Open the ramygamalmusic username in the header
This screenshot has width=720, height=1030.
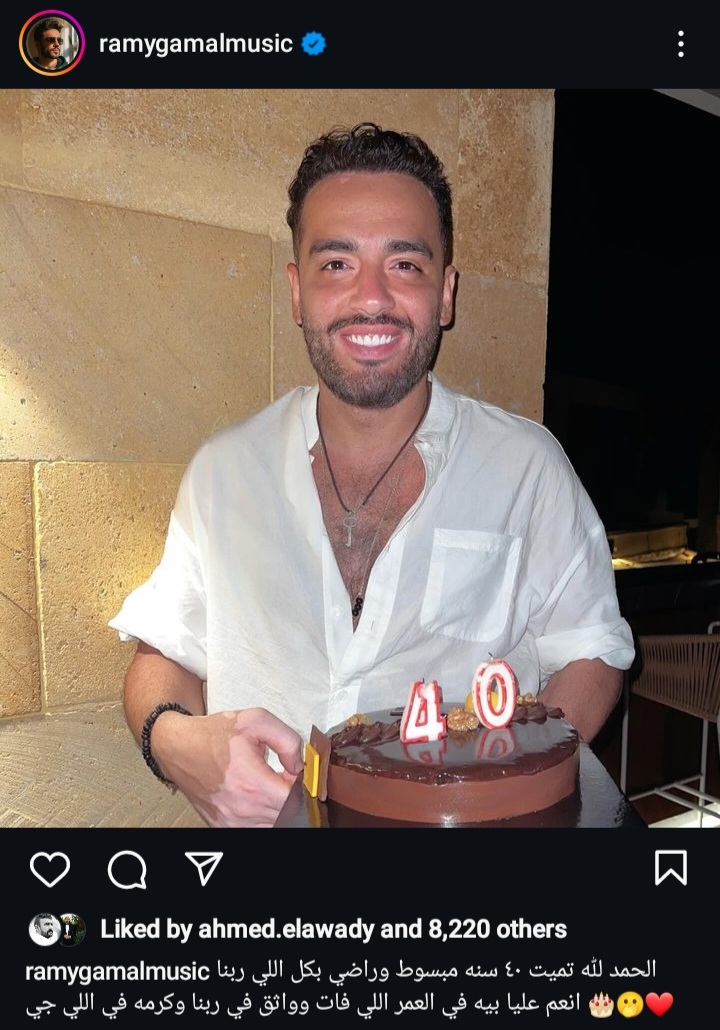[x=195, y=44]
